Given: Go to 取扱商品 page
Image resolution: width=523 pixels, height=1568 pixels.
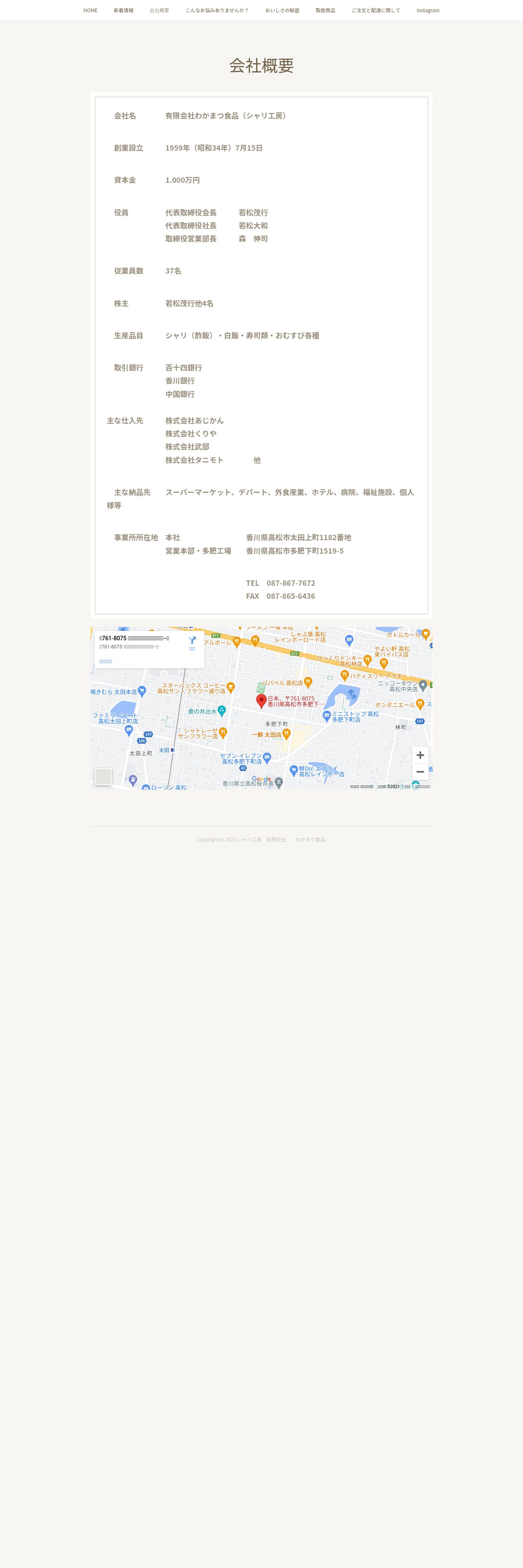Looking at the screenshot, I should [325, 10].
